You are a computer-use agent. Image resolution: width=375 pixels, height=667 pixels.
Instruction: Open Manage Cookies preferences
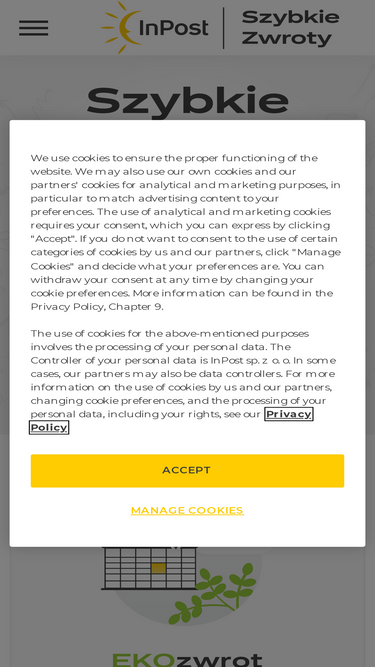coord(187,510)
